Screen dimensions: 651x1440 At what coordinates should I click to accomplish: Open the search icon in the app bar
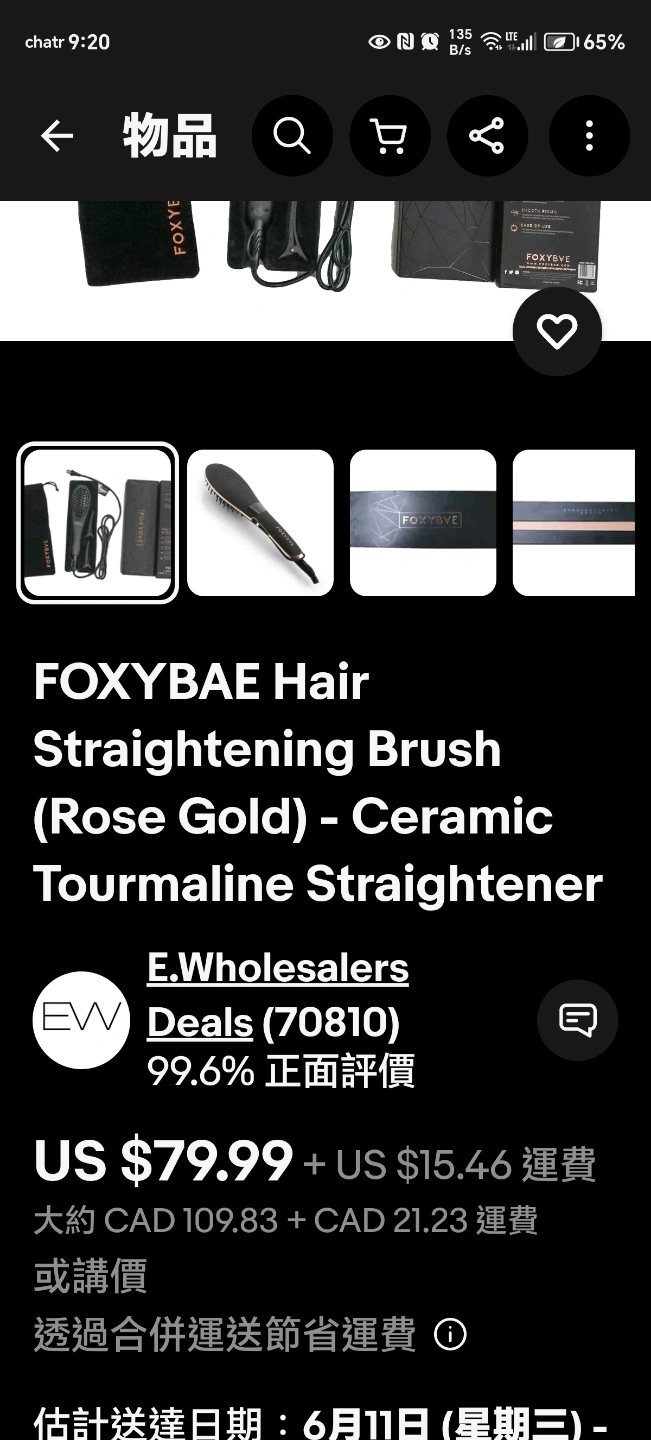click(292, 136)
